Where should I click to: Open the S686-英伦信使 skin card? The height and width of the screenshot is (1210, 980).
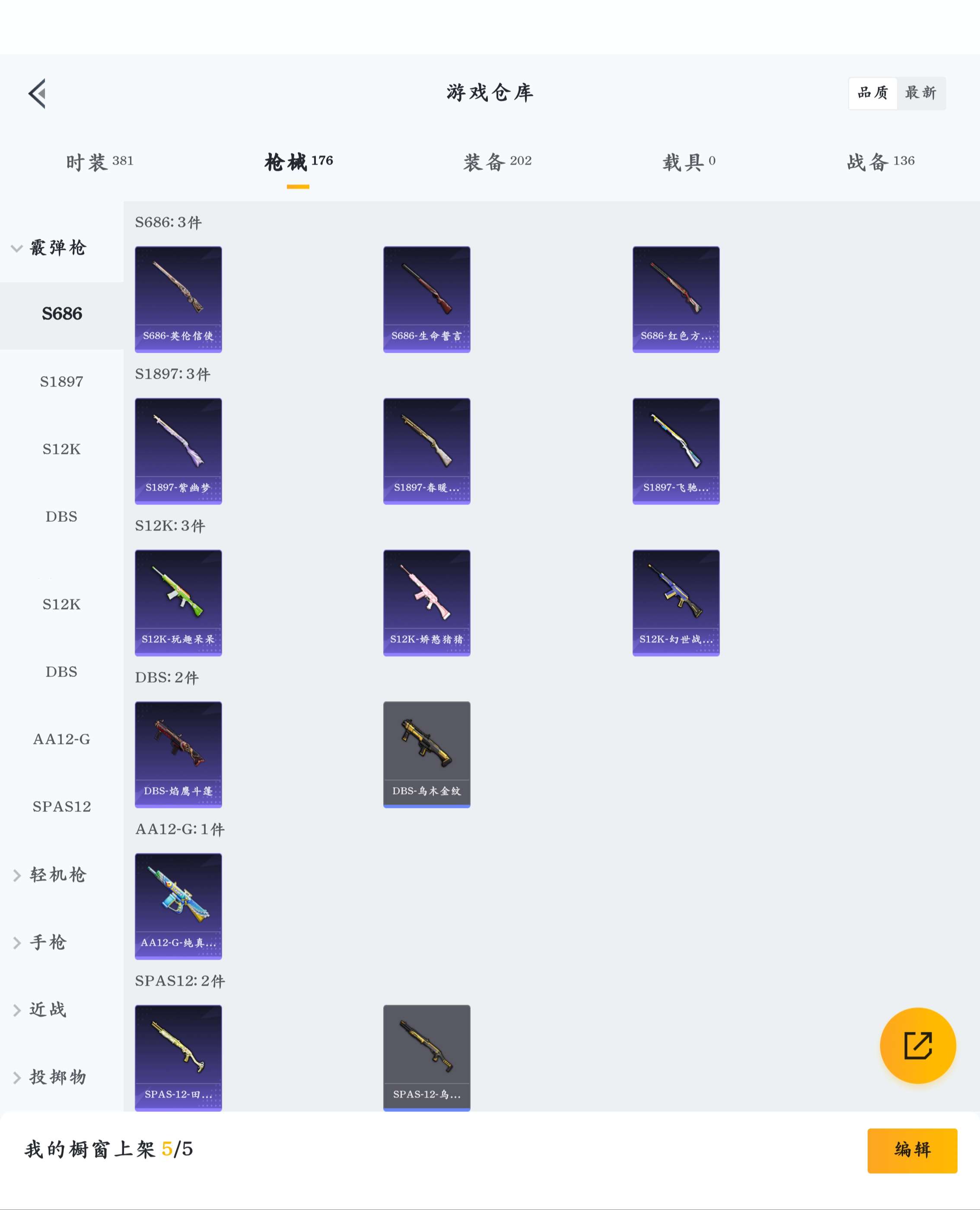[178, 299]
